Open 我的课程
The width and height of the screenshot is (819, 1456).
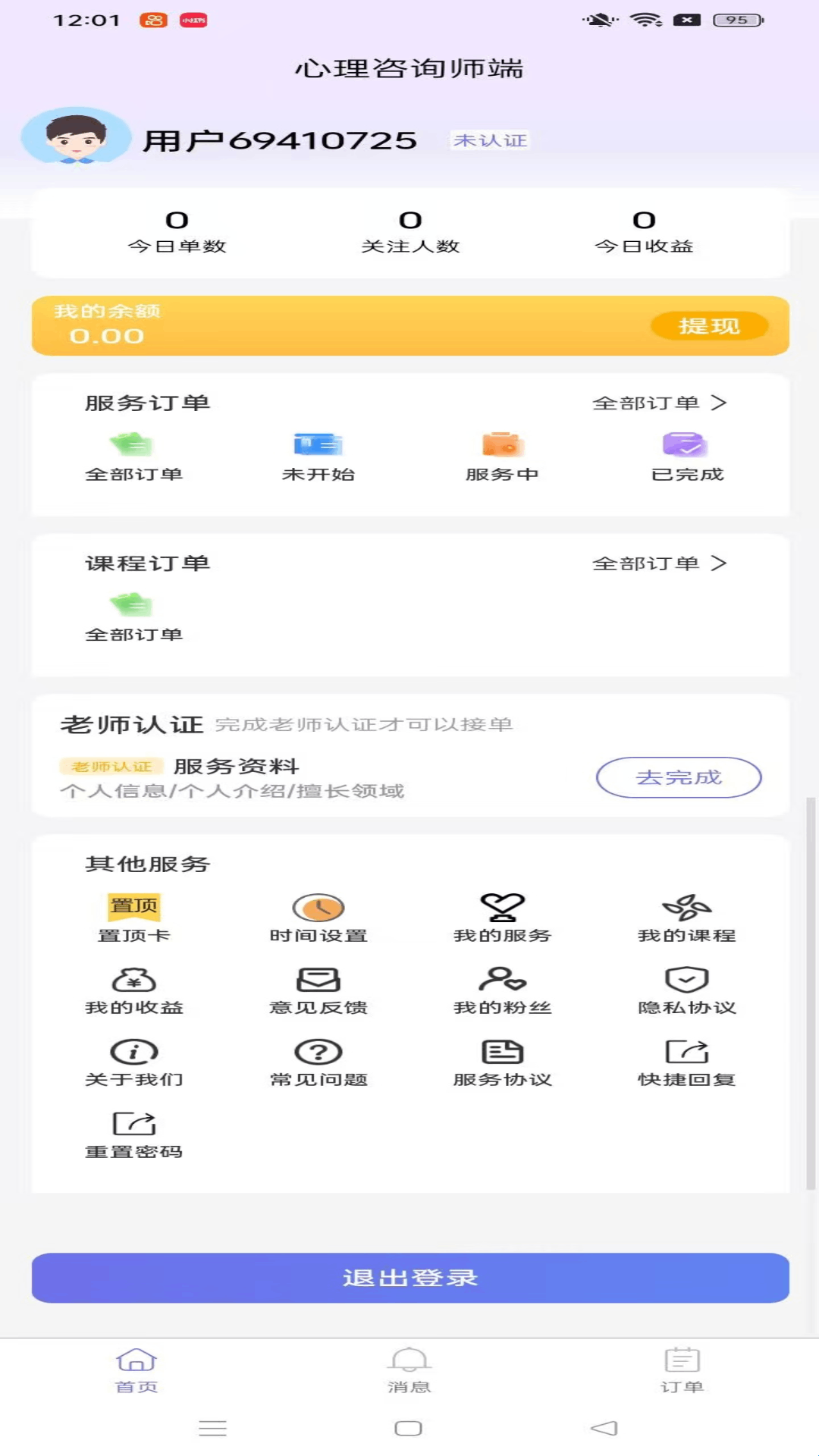tap(687, 918)
